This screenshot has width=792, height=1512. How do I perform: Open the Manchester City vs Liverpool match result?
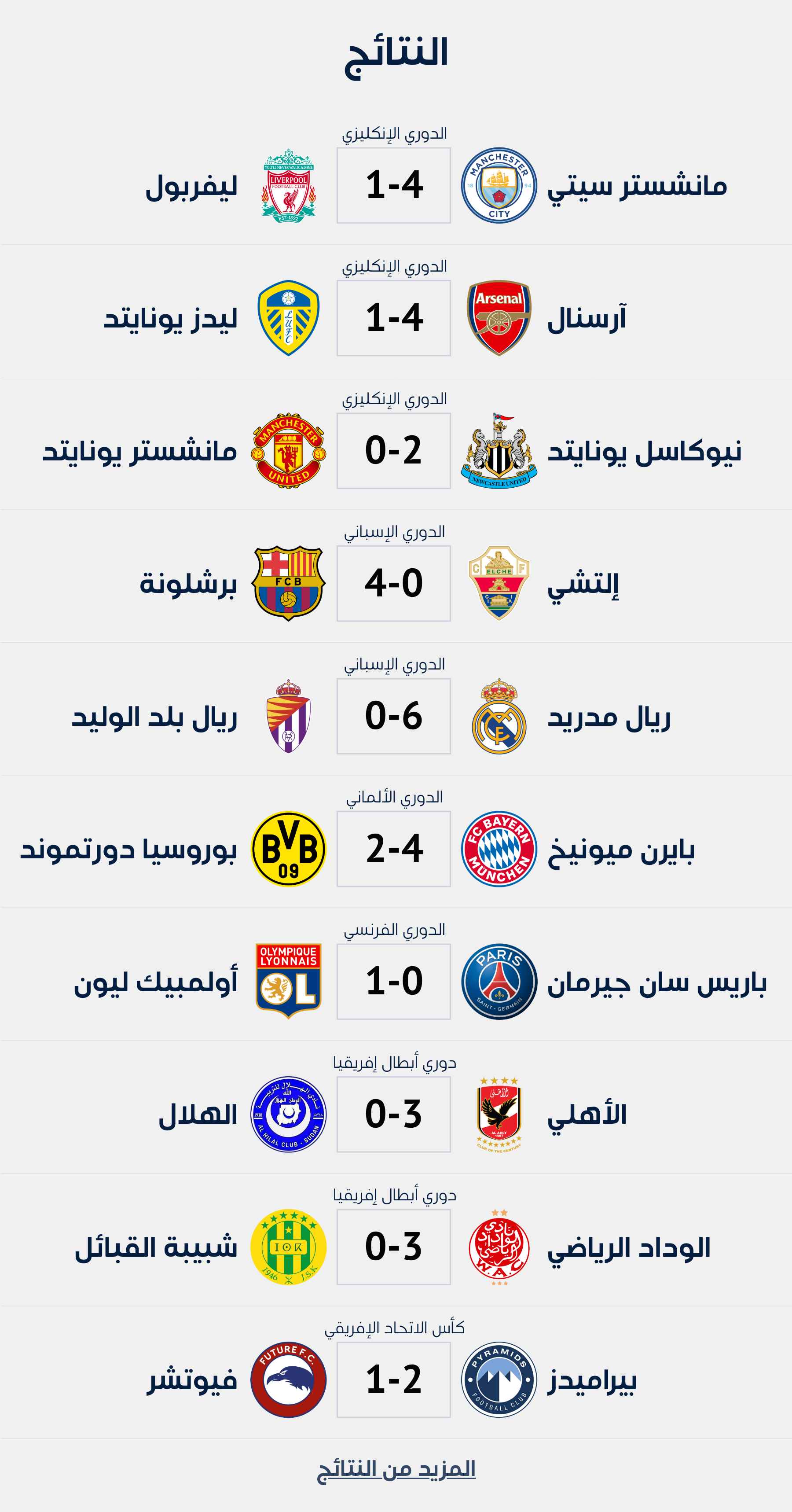tap(394, 185)
